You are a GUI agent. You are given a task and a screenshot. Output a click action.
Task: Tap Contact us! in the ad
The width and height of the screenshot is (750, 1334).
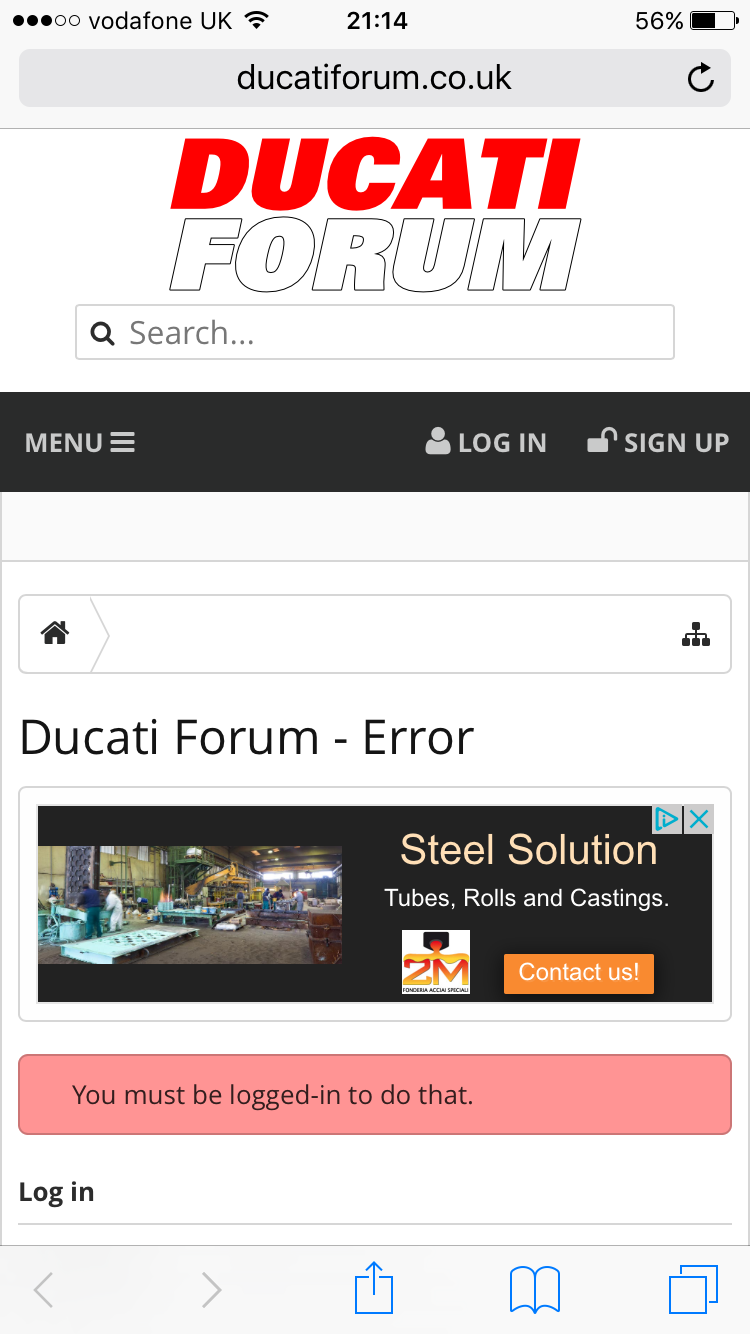coord(578,972)
